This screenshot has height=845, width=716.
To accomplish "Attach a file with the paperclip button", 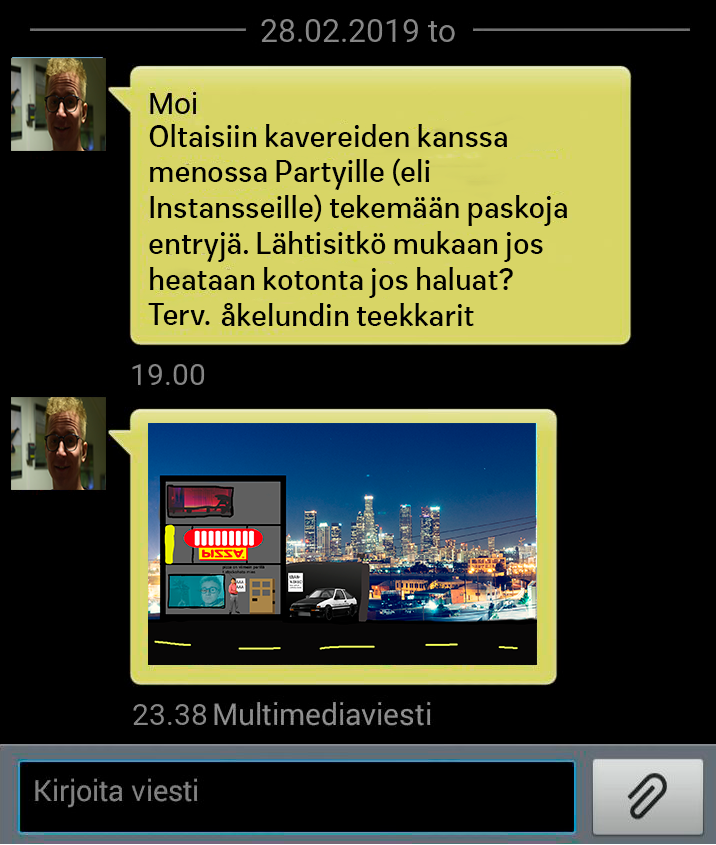I will click(647, 796).
